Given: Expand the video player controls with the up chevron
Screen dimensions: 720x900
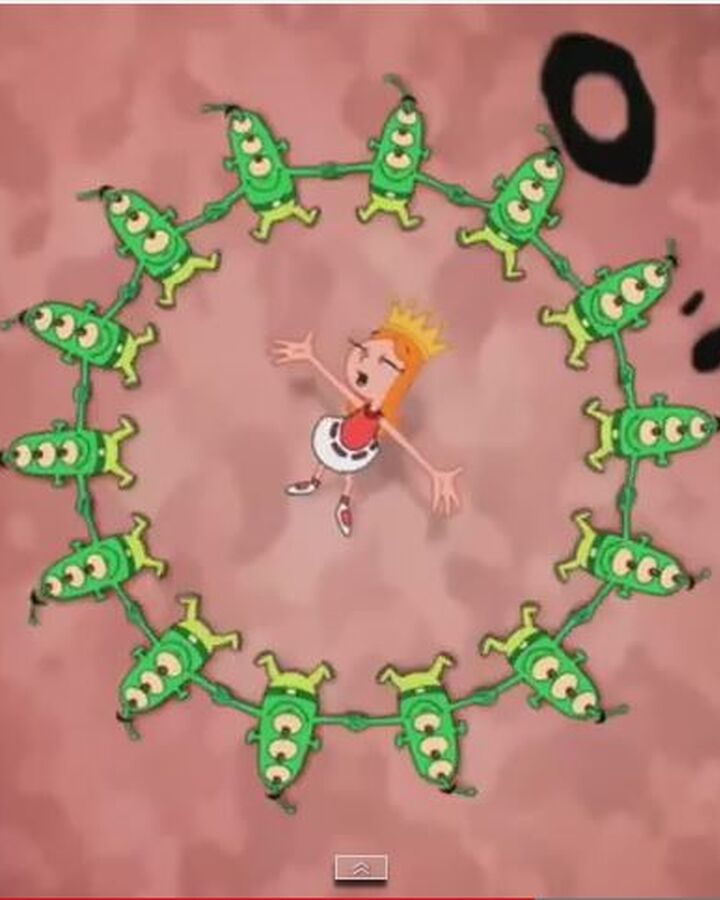Looking at the screenshot, I should tap(360, 868).
